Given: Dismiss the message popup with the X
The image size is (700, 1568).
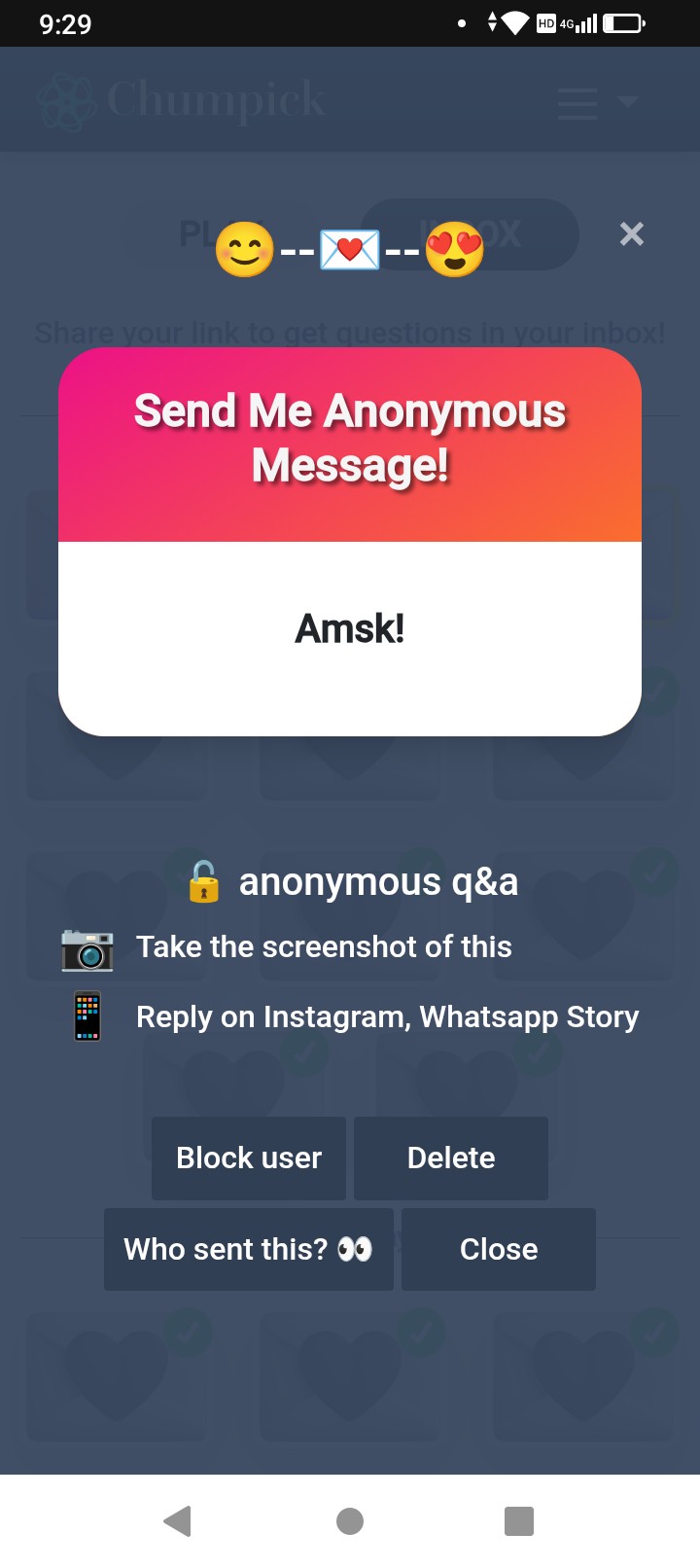Looking at the screenshot, I should [632, 233].
